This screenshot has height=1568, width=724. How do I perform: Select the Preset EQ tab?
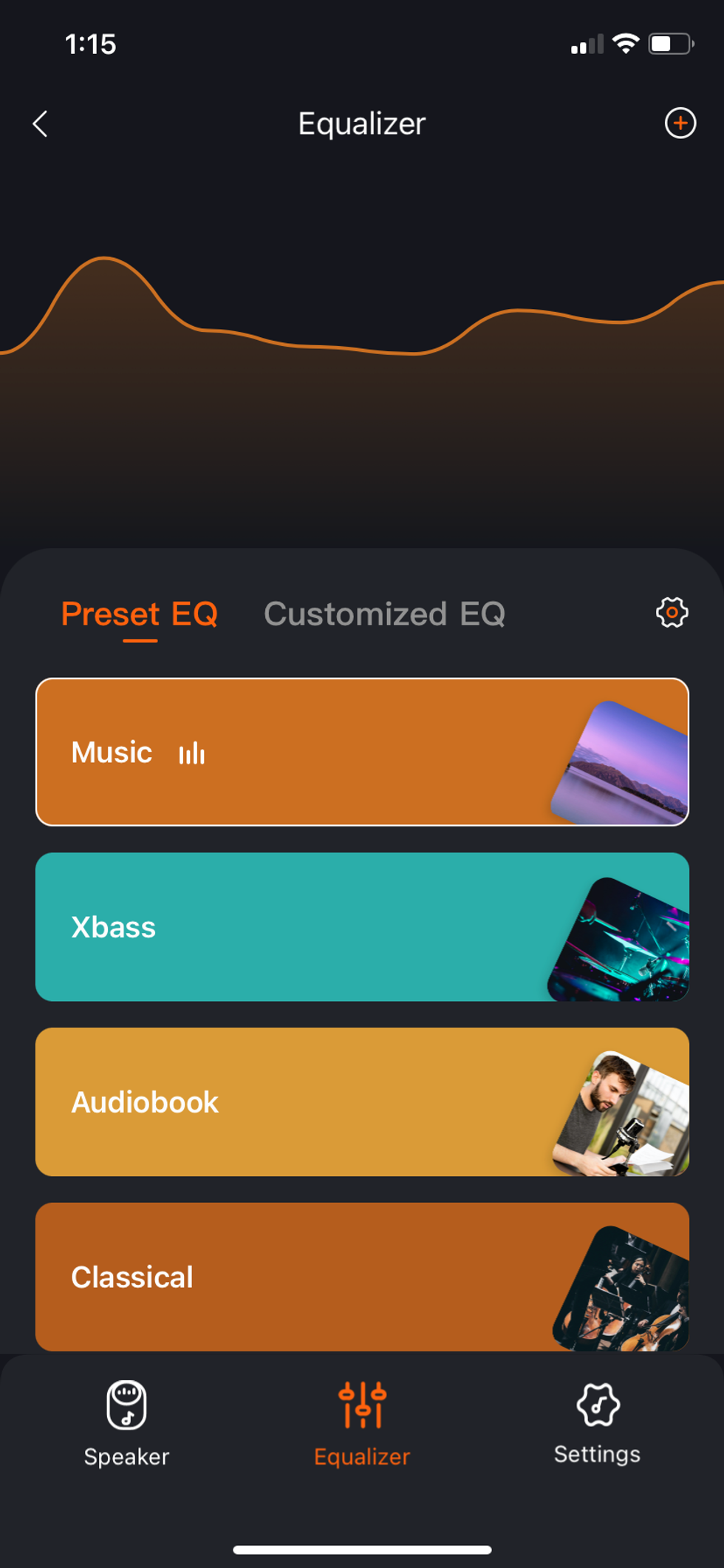coord(140,614)
